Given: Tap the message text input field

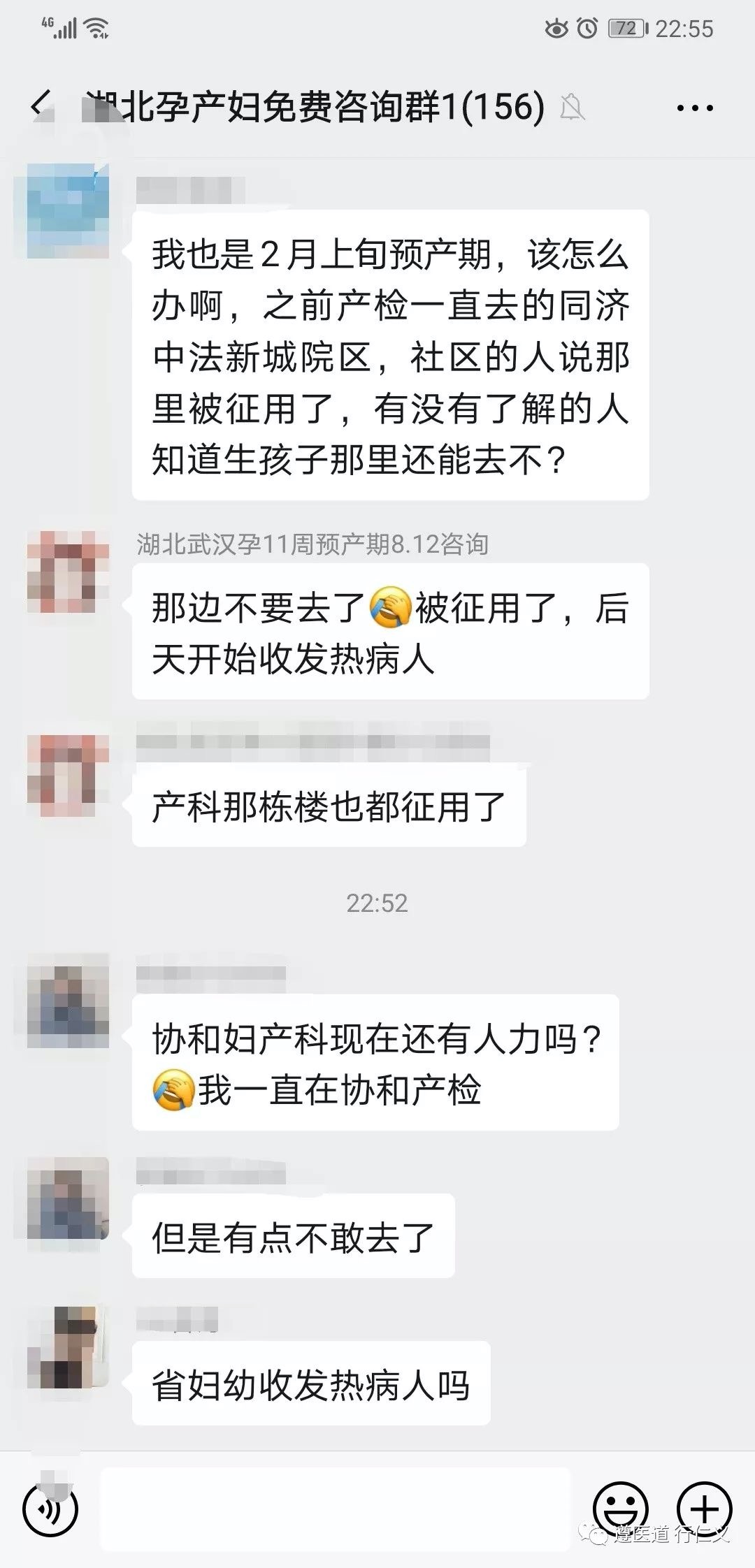Looking at the screenshot, I should pos(336,1509).
